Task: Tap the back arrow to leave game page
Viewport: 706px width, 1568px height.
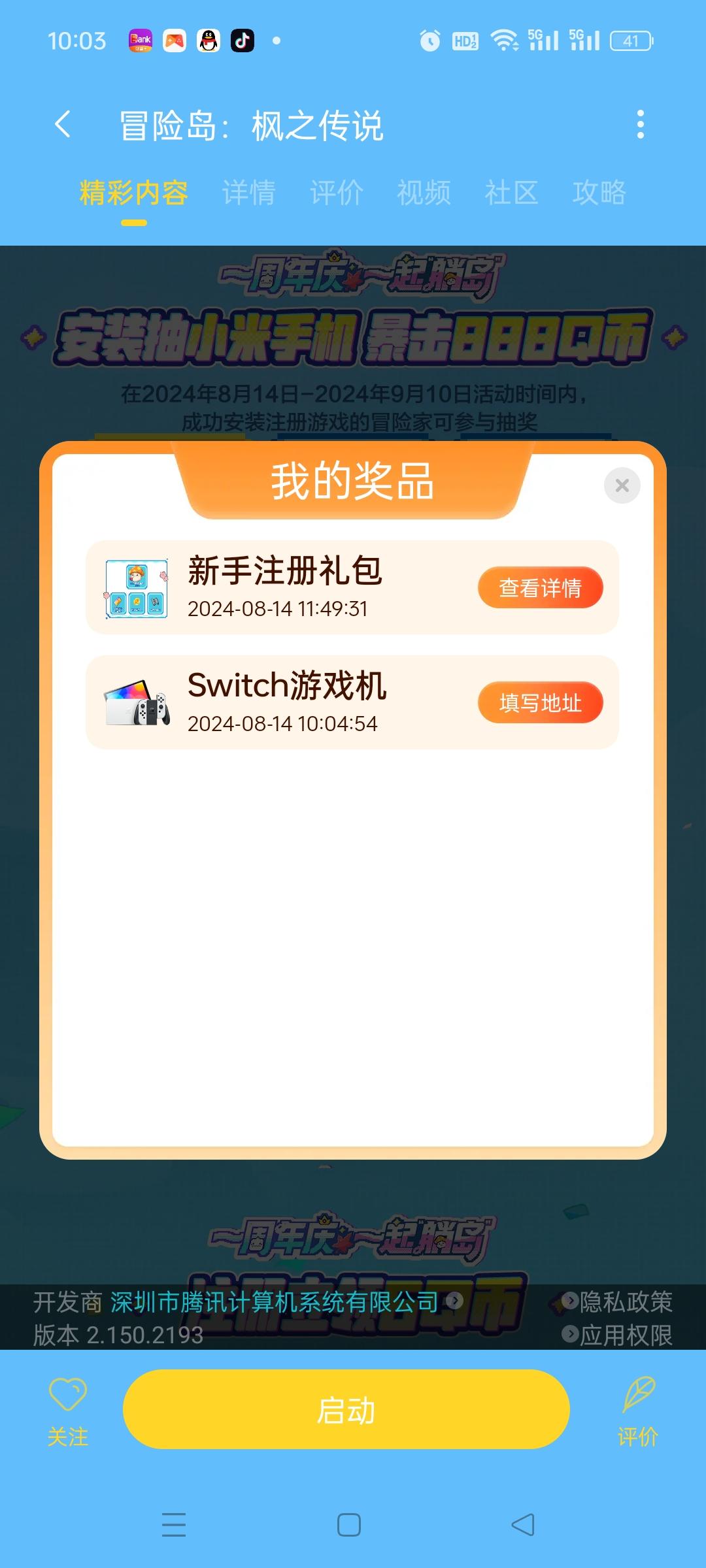Action: click(62, 124)
